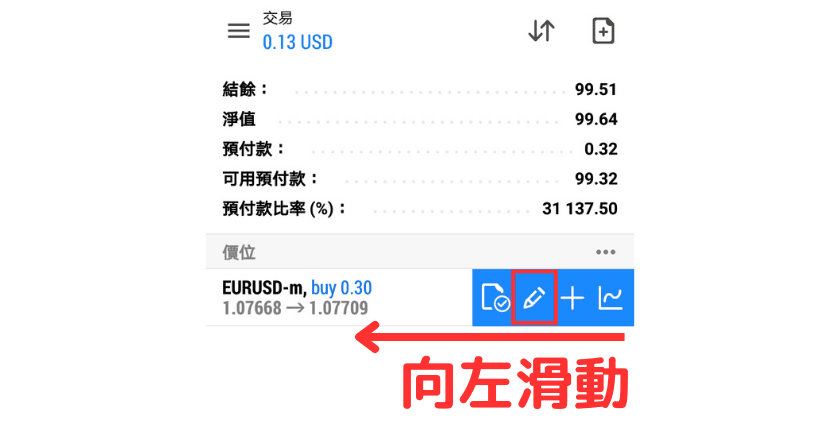Open the three-dot menu beside 價位
This screenshot has width=840, height=436.
[605, 252]
